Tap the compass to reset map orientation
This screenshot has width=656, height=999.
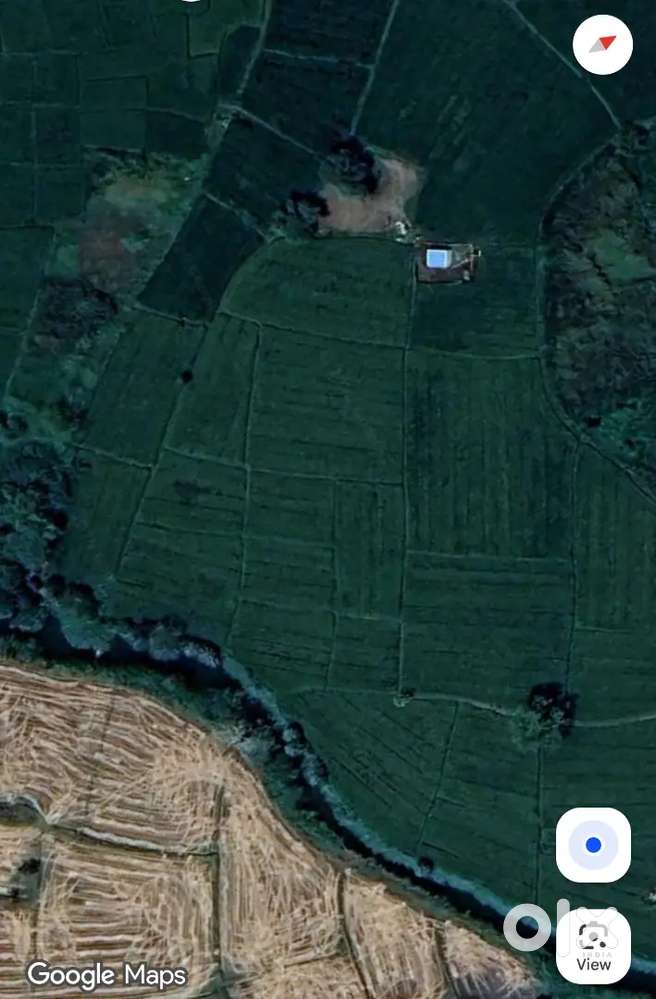603,45
